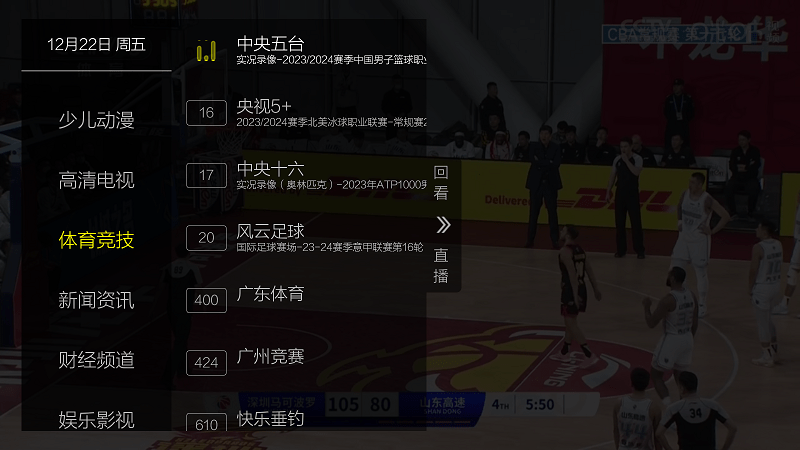Image resolution: width=800 pixels, height=450 pixels.
Task: Play channel 610 快乐垂钓
Action: click(x=300, y=420)
